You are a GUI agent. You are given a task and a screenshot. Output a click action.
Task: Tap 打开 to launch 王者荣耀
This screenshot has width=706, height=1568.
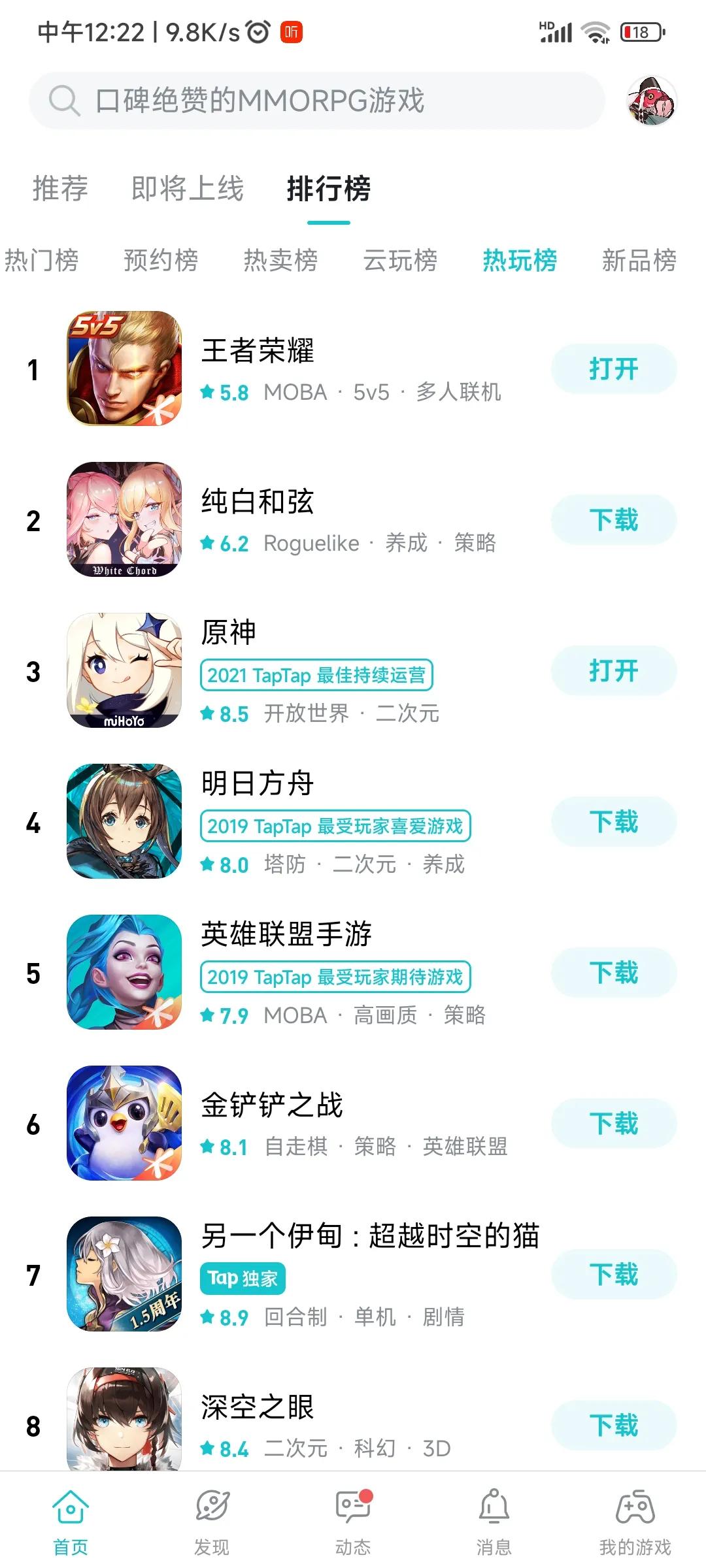click(612, 368)
